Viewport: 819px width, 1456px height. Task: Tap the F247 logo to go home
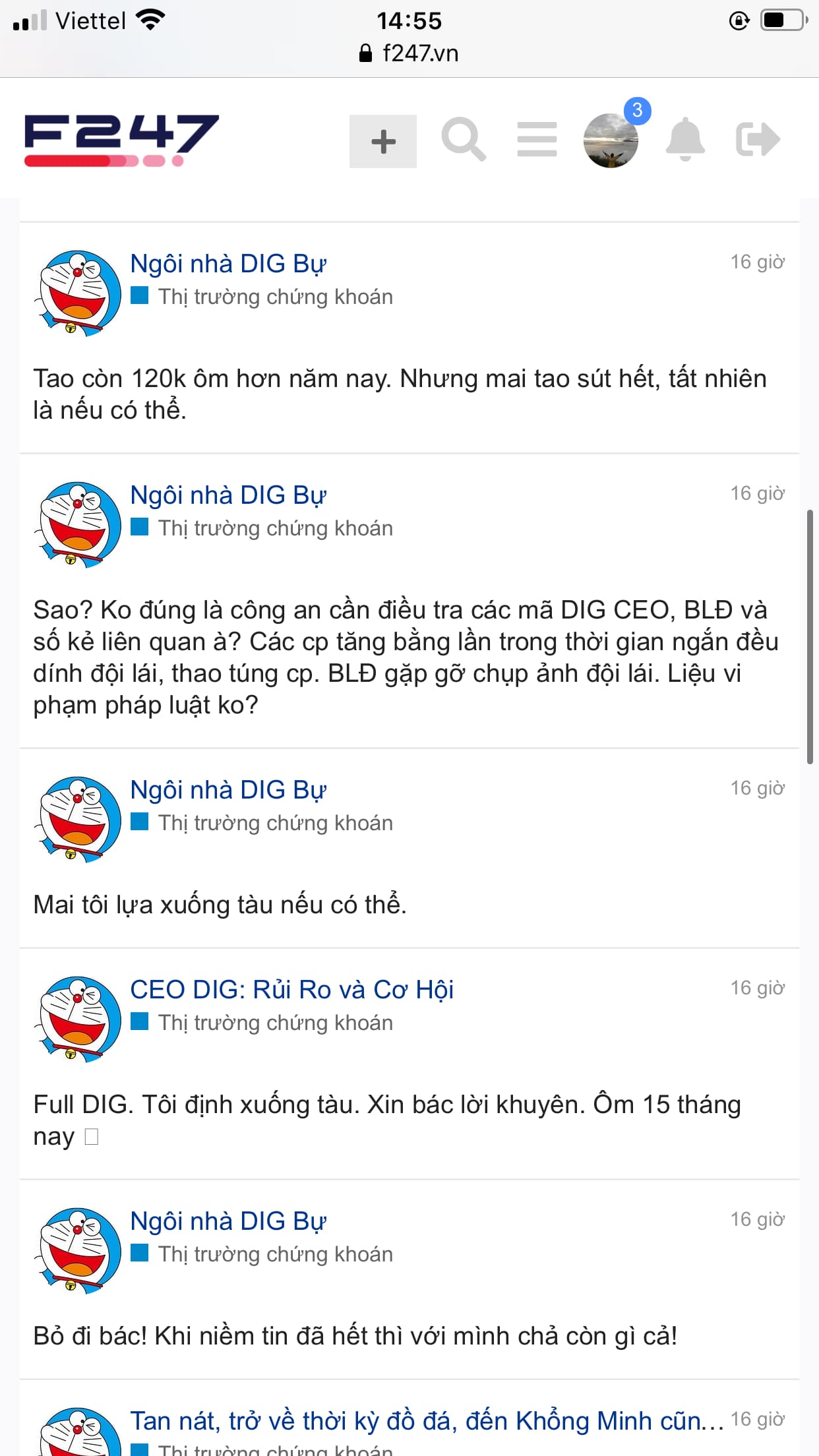click(121, 140)
